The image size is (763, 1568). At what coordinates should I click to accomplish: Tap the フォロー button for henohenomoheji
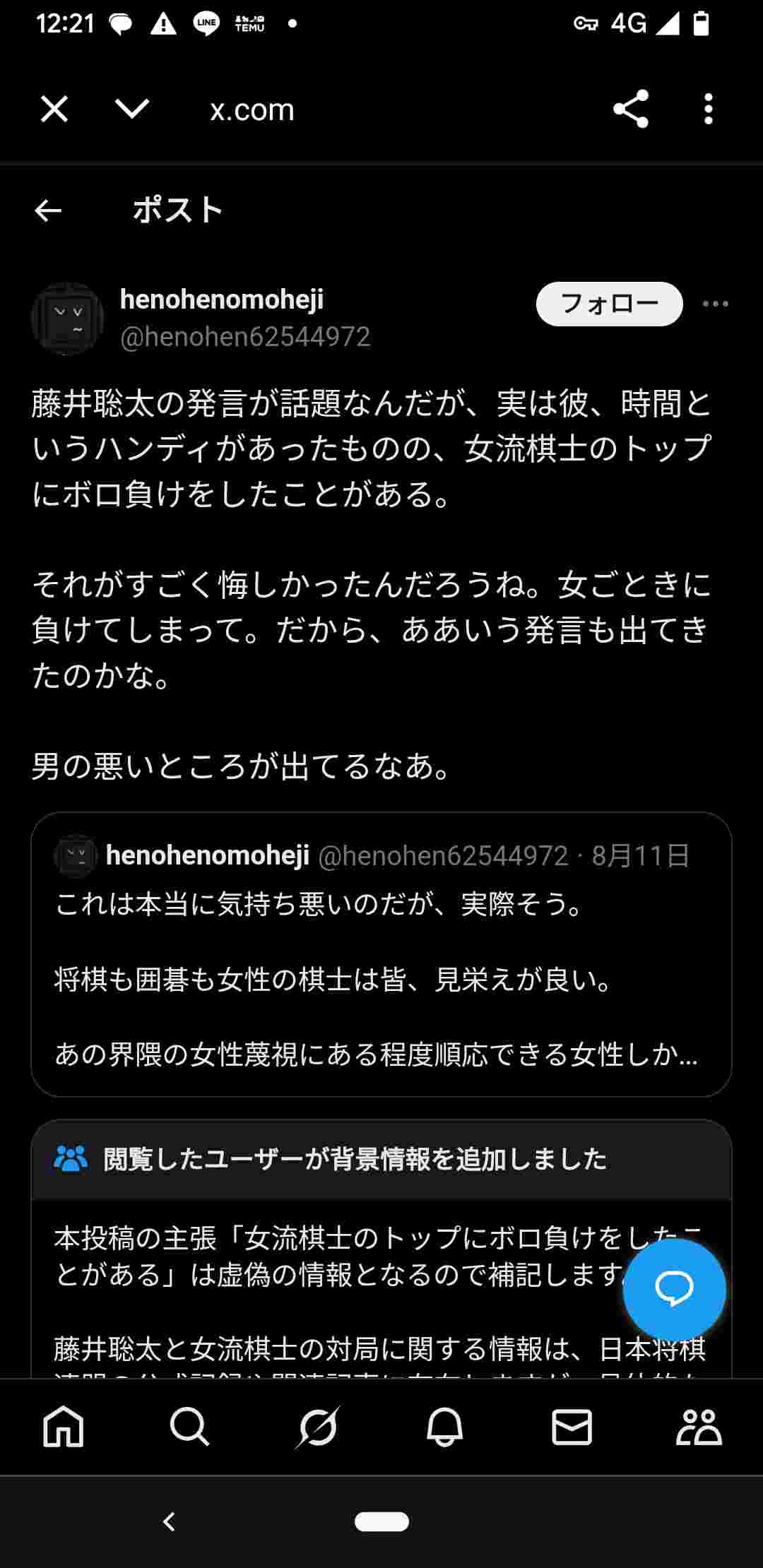pos(609,304)
